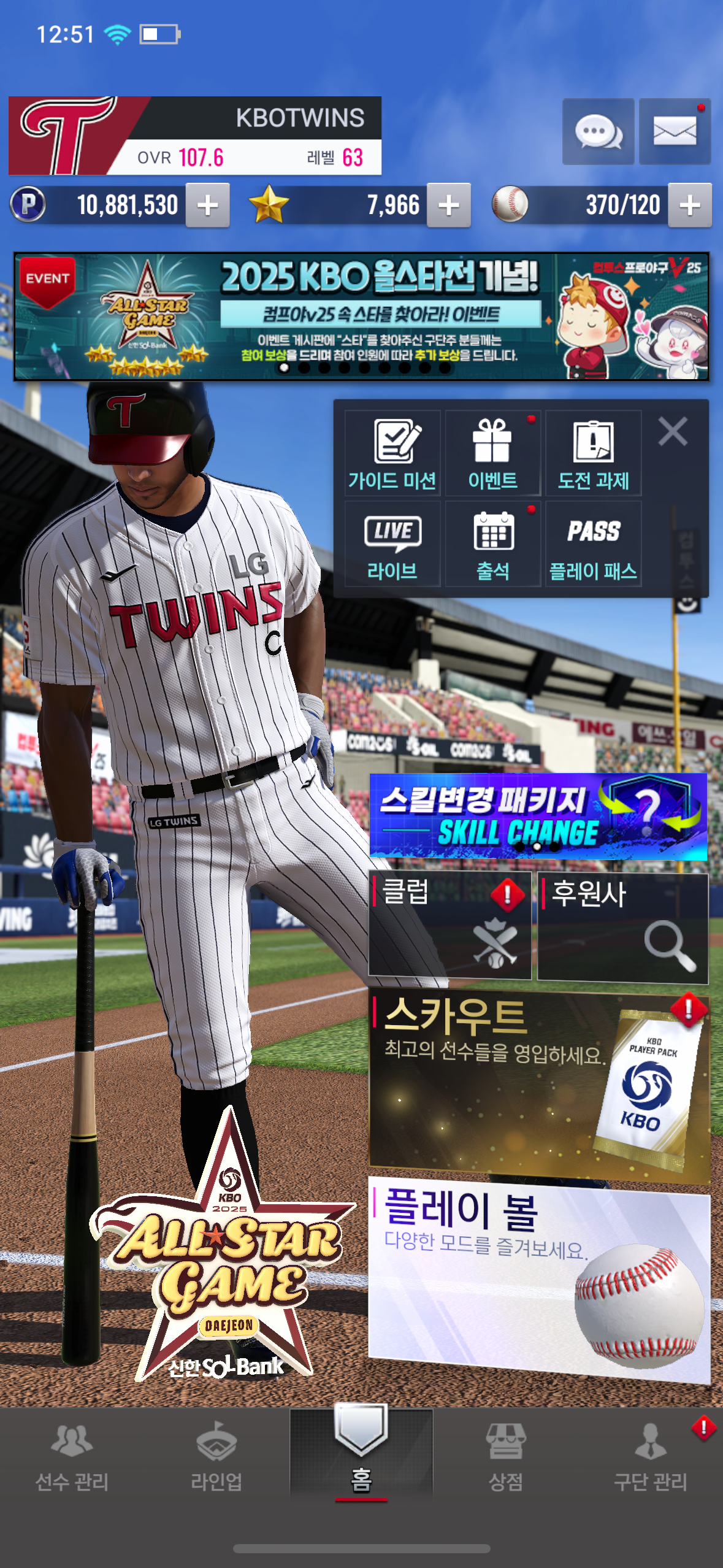Open the 출석 attendance calendar
Image resolution: width=723 pixels, height=1568 pixels.
pyautogui.click(x=493, y=544)
